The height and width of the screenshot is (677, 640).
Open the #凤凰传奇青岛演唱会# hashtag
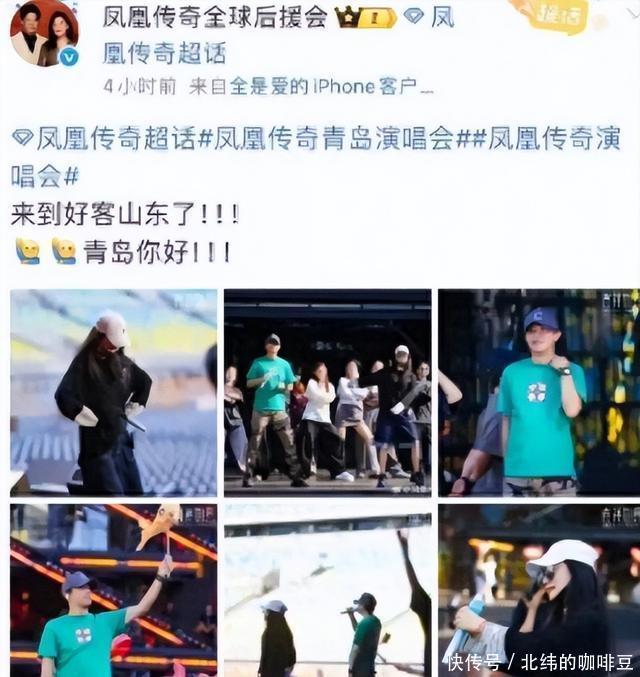[336, 139]
